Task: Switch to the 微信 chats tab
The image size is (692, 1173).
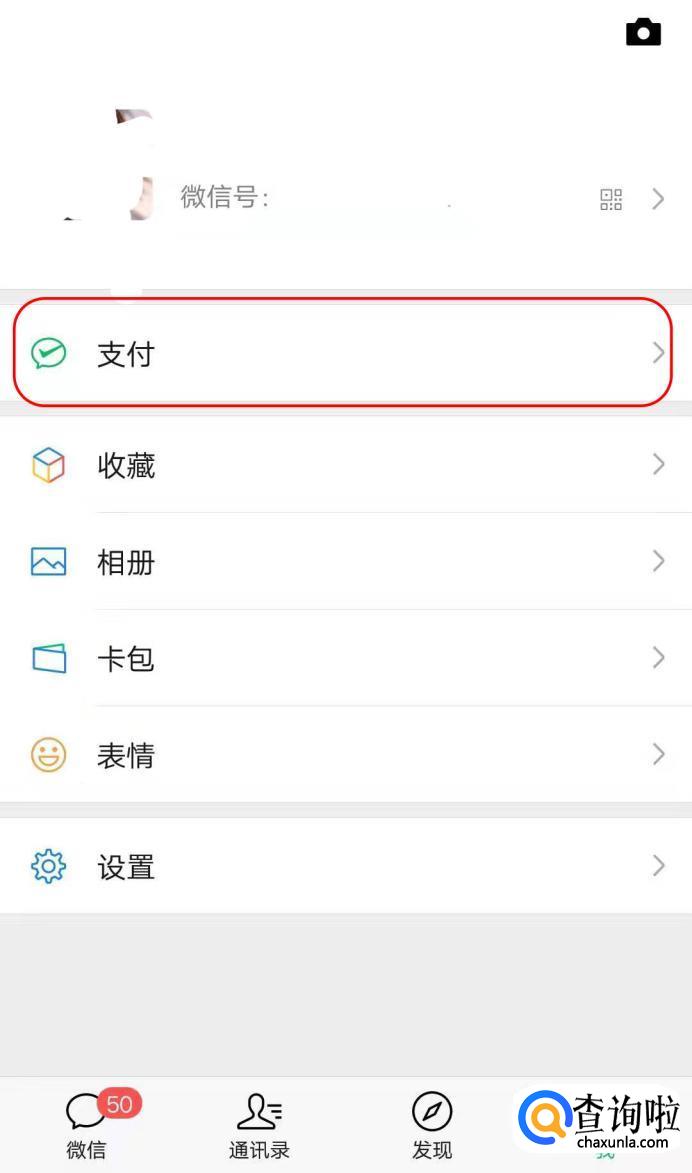Action: [87, 1125]
